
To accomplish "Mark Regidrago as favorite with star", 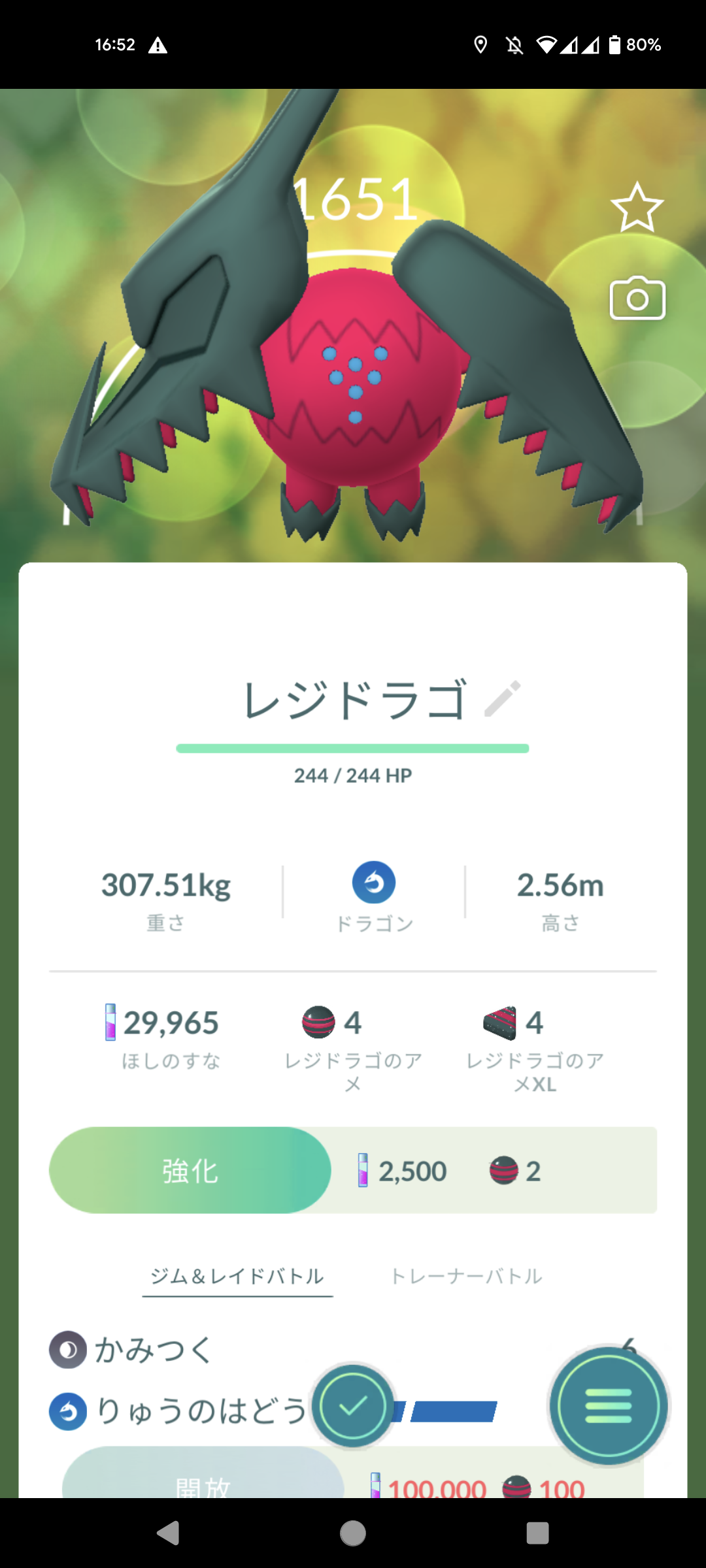I will tap(637, 208).
